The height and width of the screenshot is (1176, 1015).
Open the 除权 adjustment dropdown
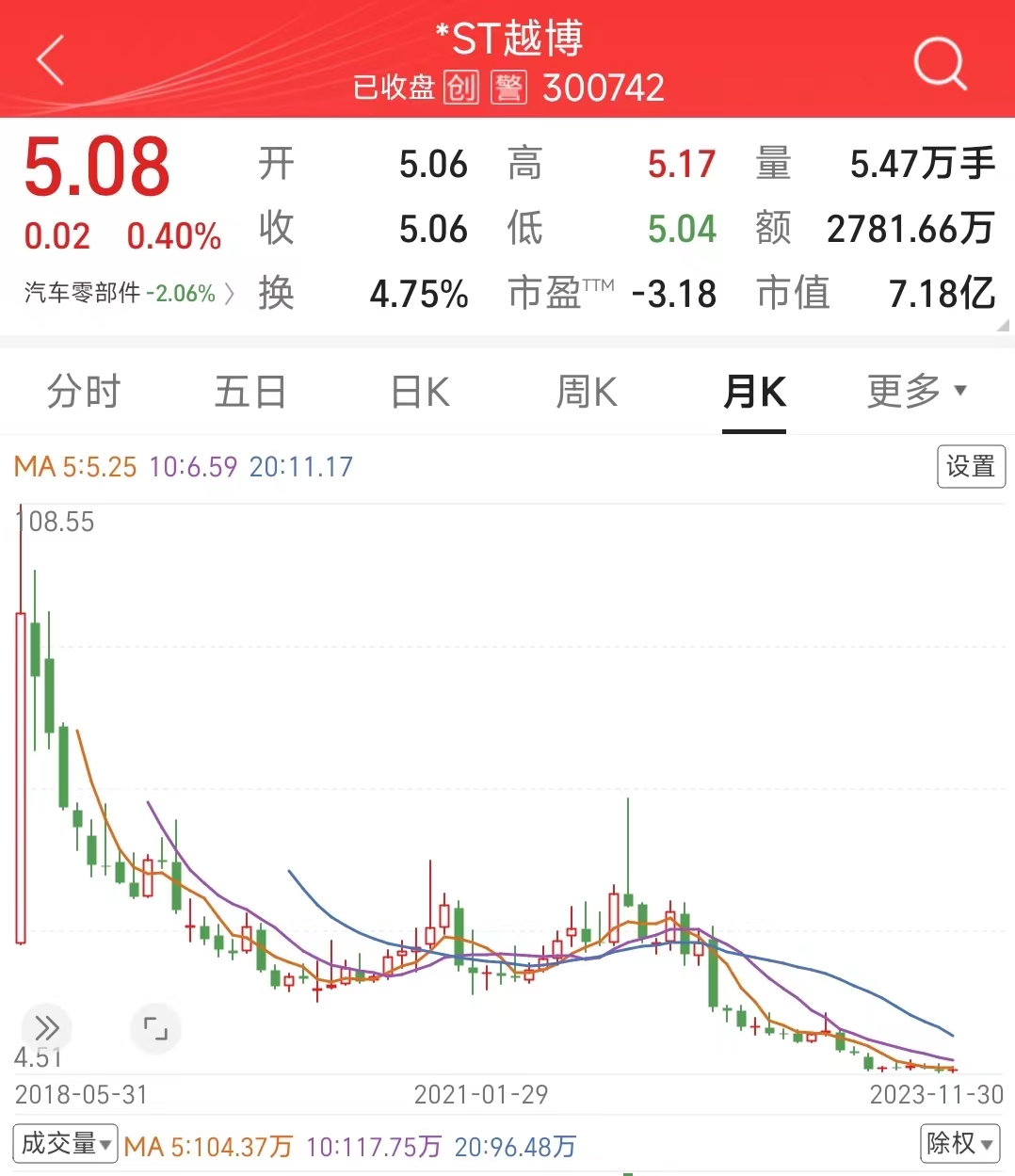pos(959,1143)
